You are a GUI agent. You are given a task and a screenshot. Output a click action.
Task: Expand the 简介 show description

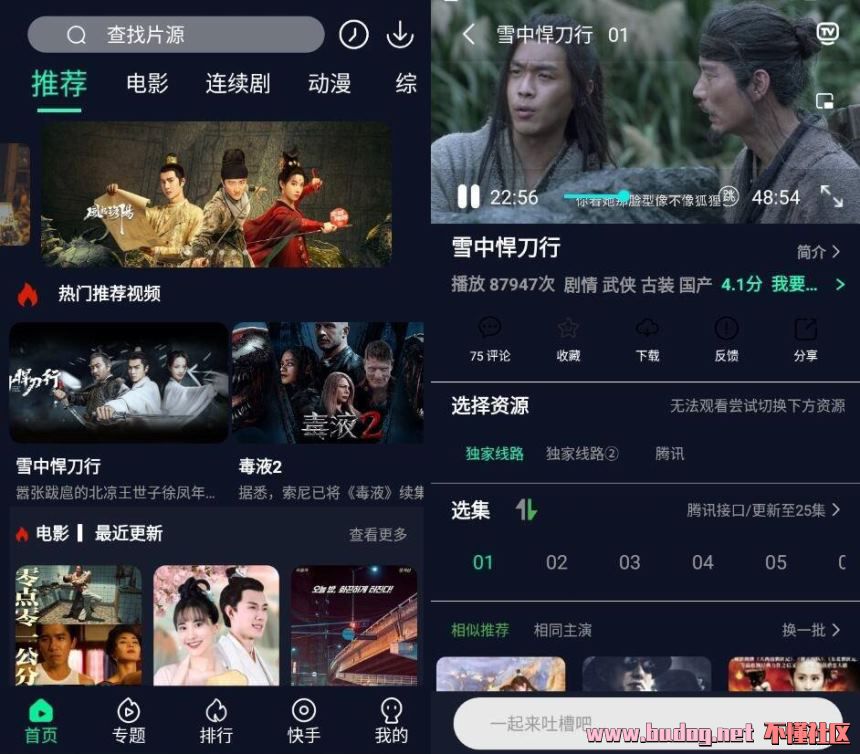(x=818, y=252)
